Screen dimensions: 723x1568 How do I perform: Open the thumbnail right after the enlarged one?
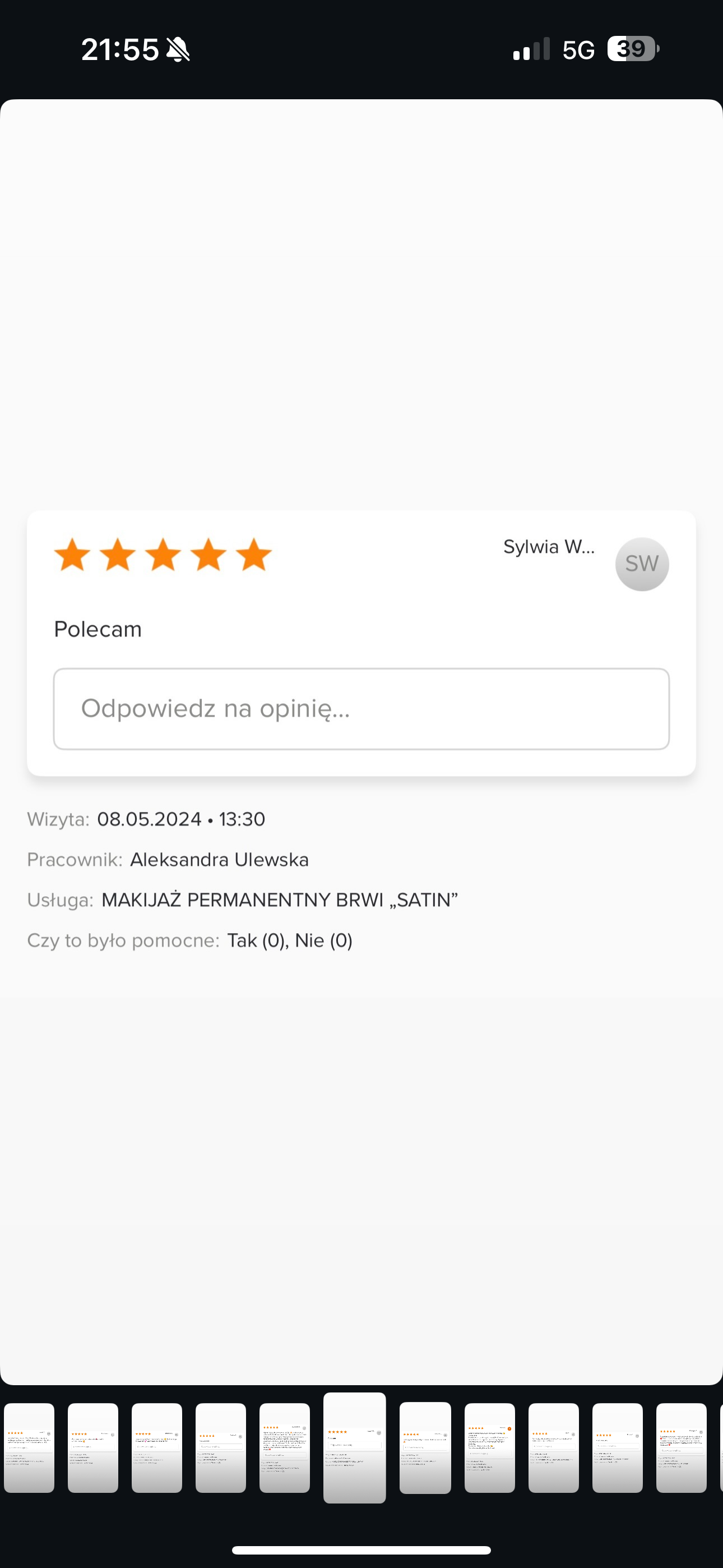(425, 1447)
